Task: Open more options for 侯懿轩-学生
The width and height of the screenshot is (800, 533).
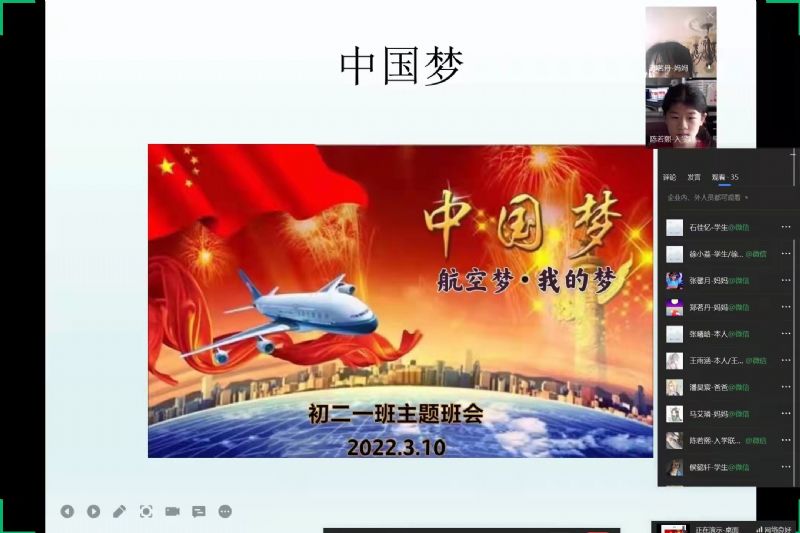Action: pos(786,467)
